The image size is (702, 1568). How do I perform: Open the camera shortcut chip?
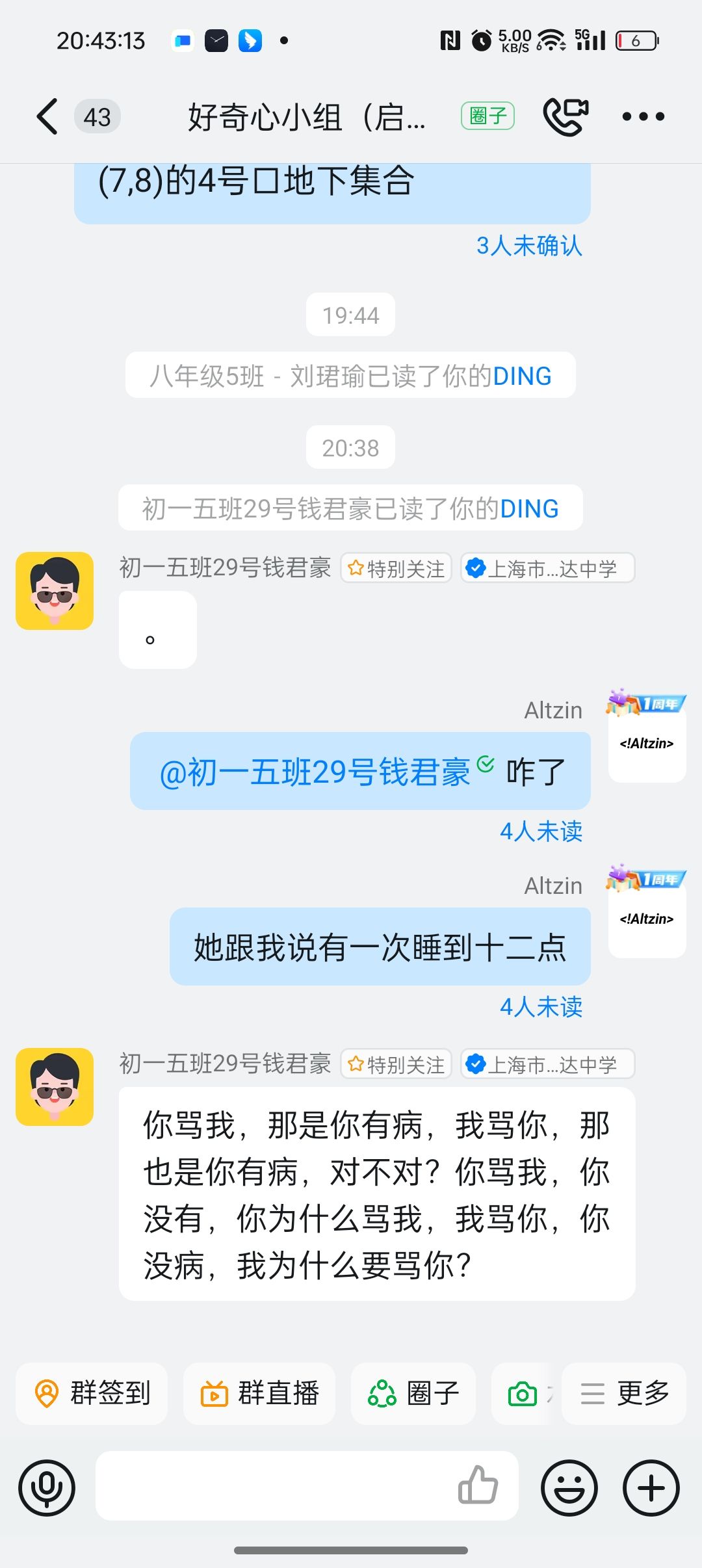point(523,1394)
